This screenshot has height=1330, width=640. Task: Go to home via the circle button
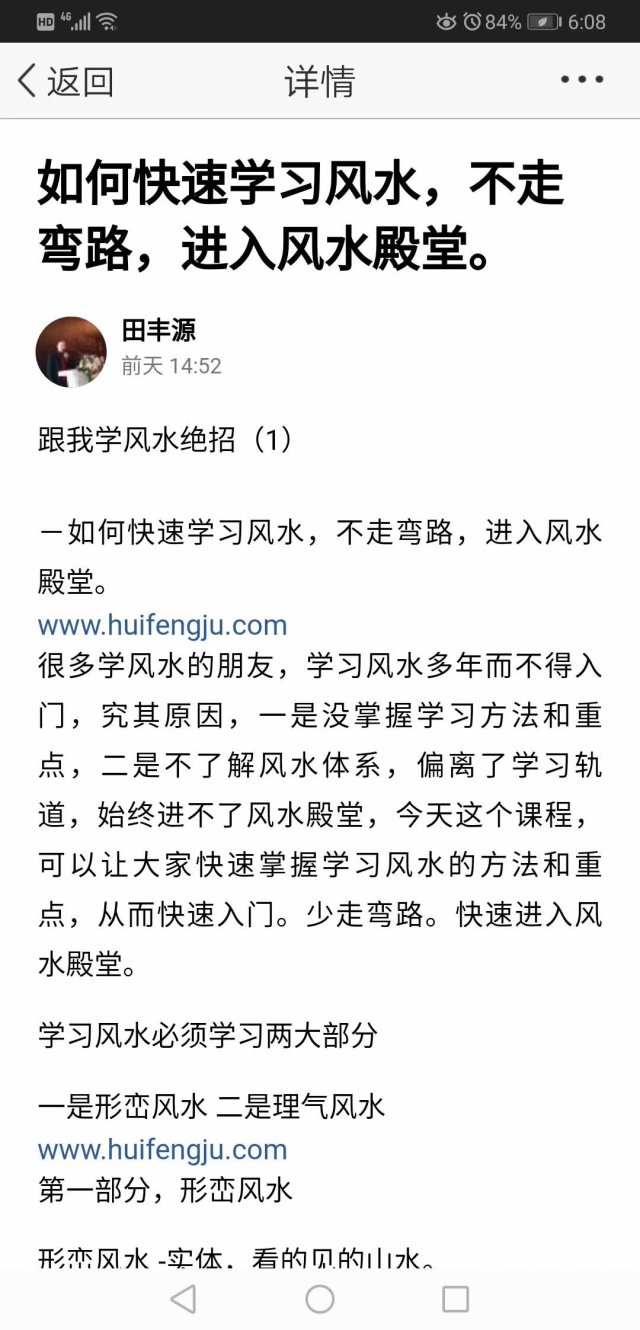(320, 1299)
